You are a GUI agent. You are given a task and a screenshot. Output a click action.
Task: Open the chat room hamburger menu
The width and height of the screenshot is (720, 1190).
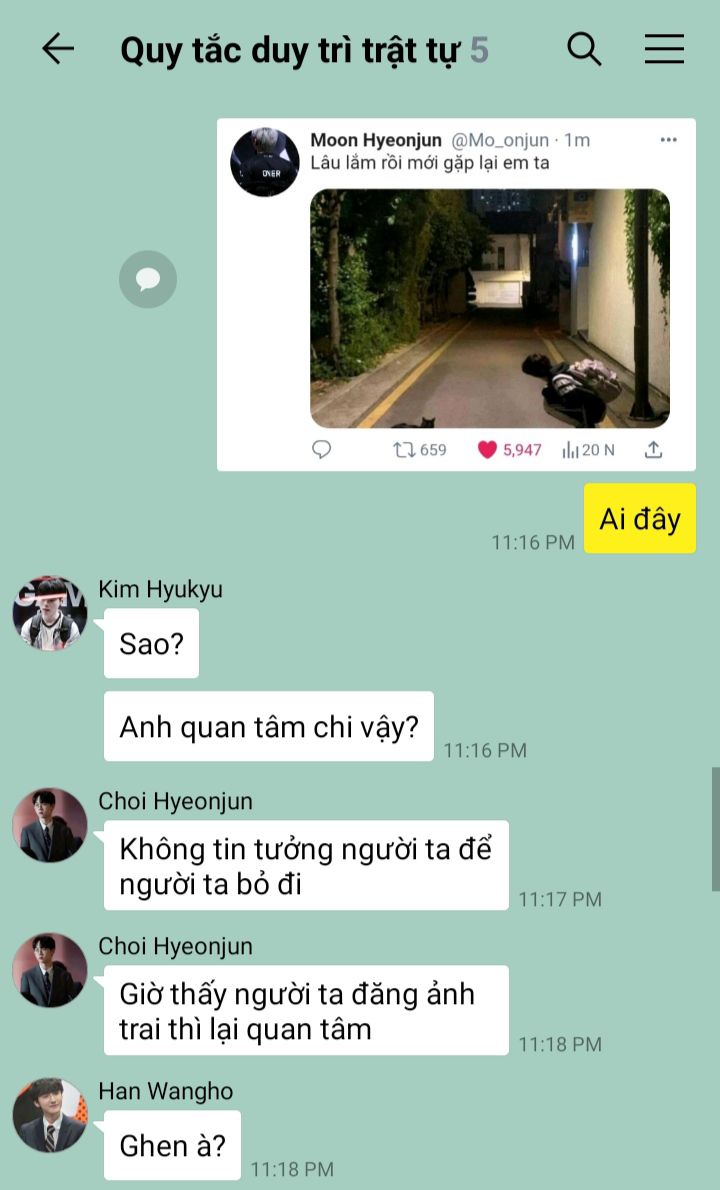coord(665,49)
